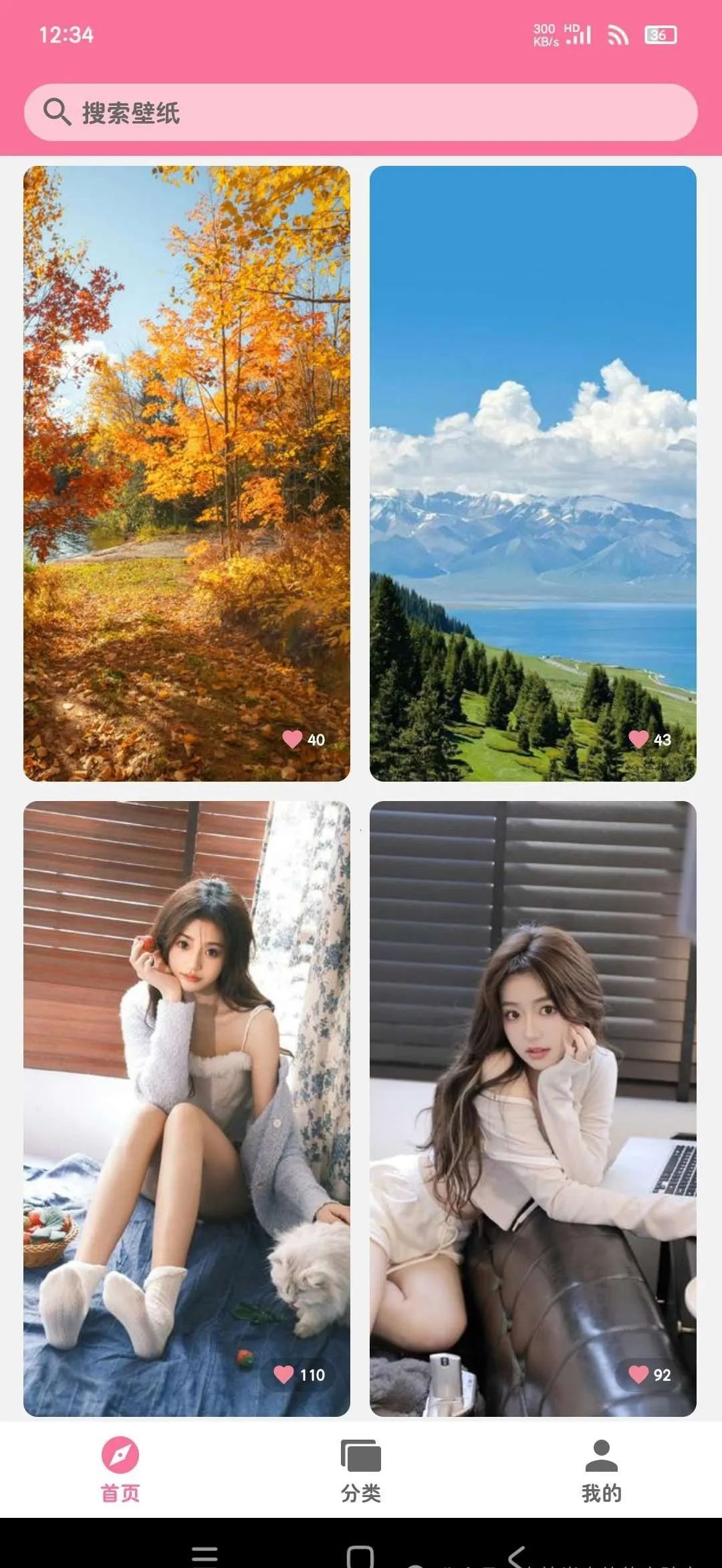Like the mountain wallpaper with 43 hearts

point(638,739)
